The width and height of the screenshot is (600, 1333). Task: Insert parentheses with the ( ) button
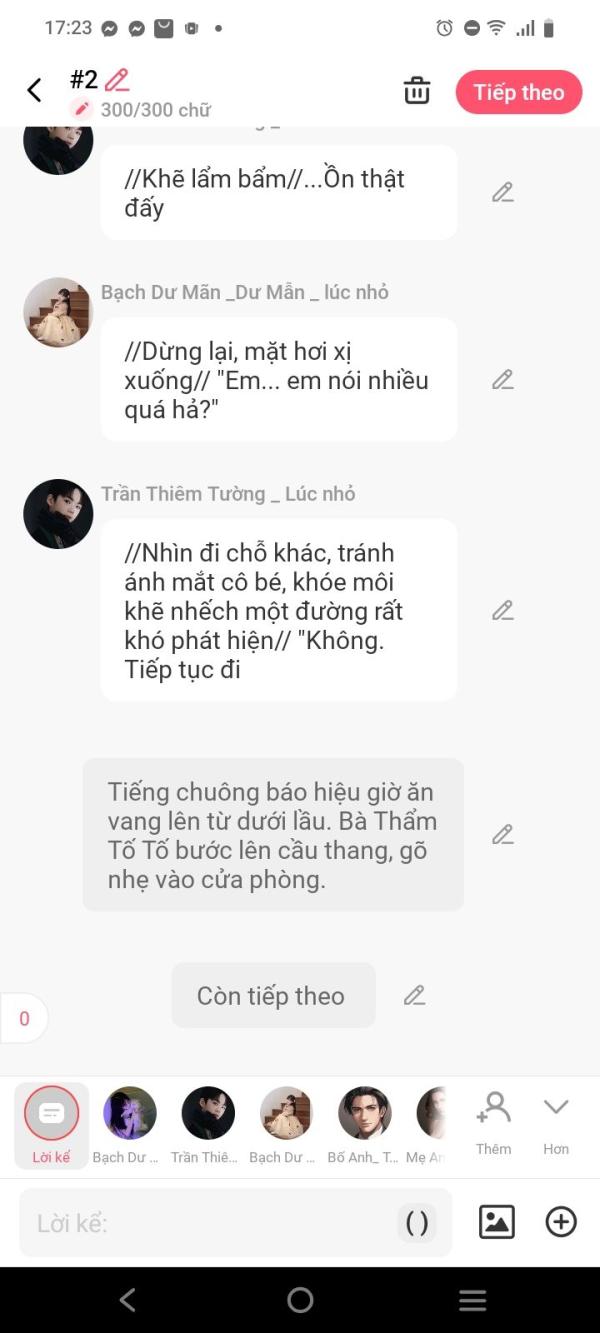pyautogui.click(x=417, y=1222)
